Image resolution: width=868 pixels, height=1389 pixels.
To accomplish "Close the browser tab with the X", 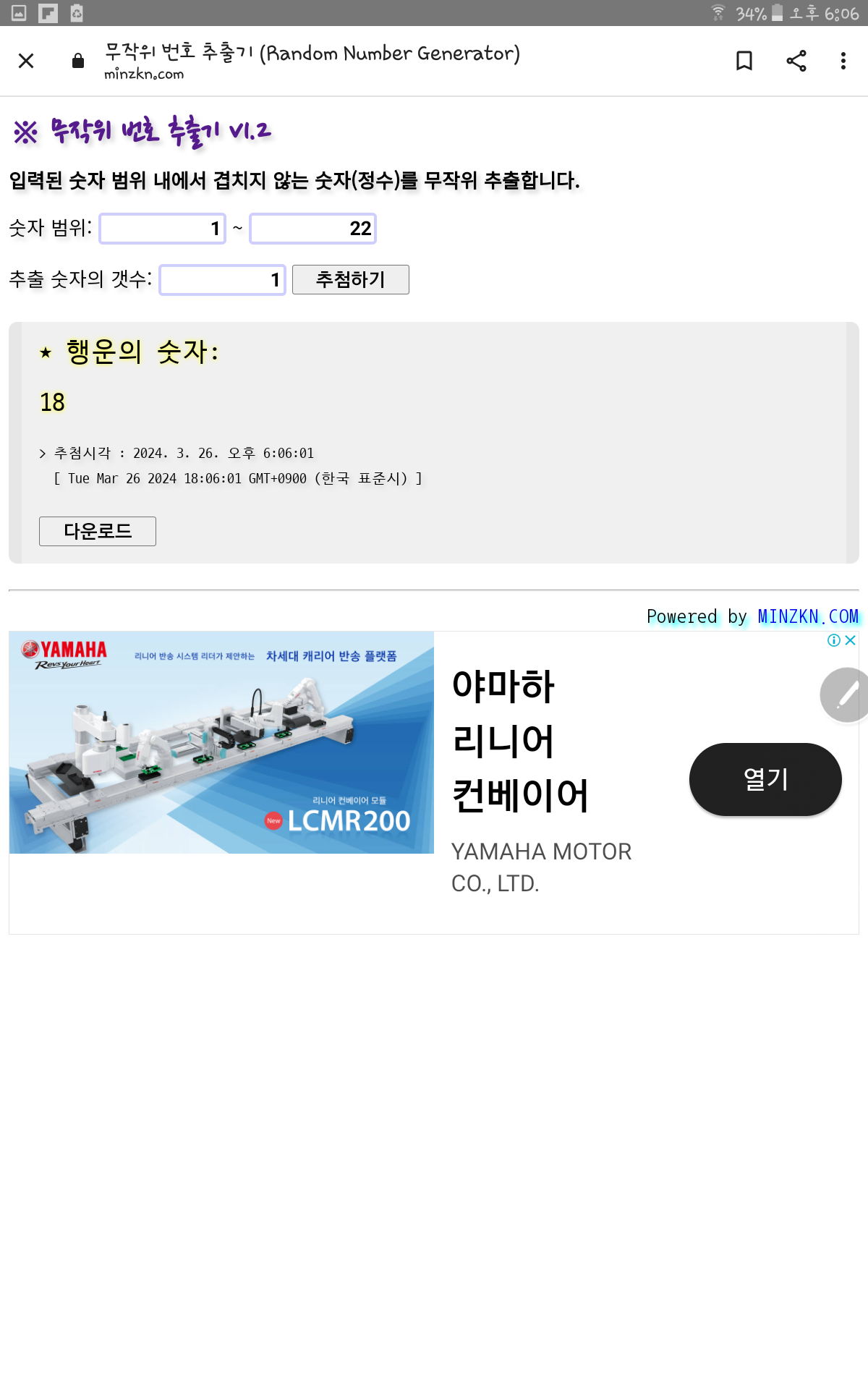I will coord(26,61).
